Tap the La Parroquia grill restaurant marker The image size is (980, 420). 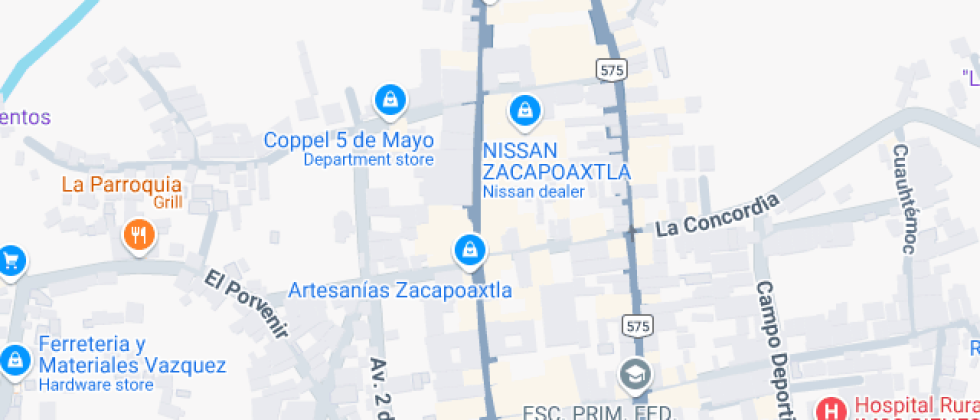pyautogui.click(x=138, y=236)
